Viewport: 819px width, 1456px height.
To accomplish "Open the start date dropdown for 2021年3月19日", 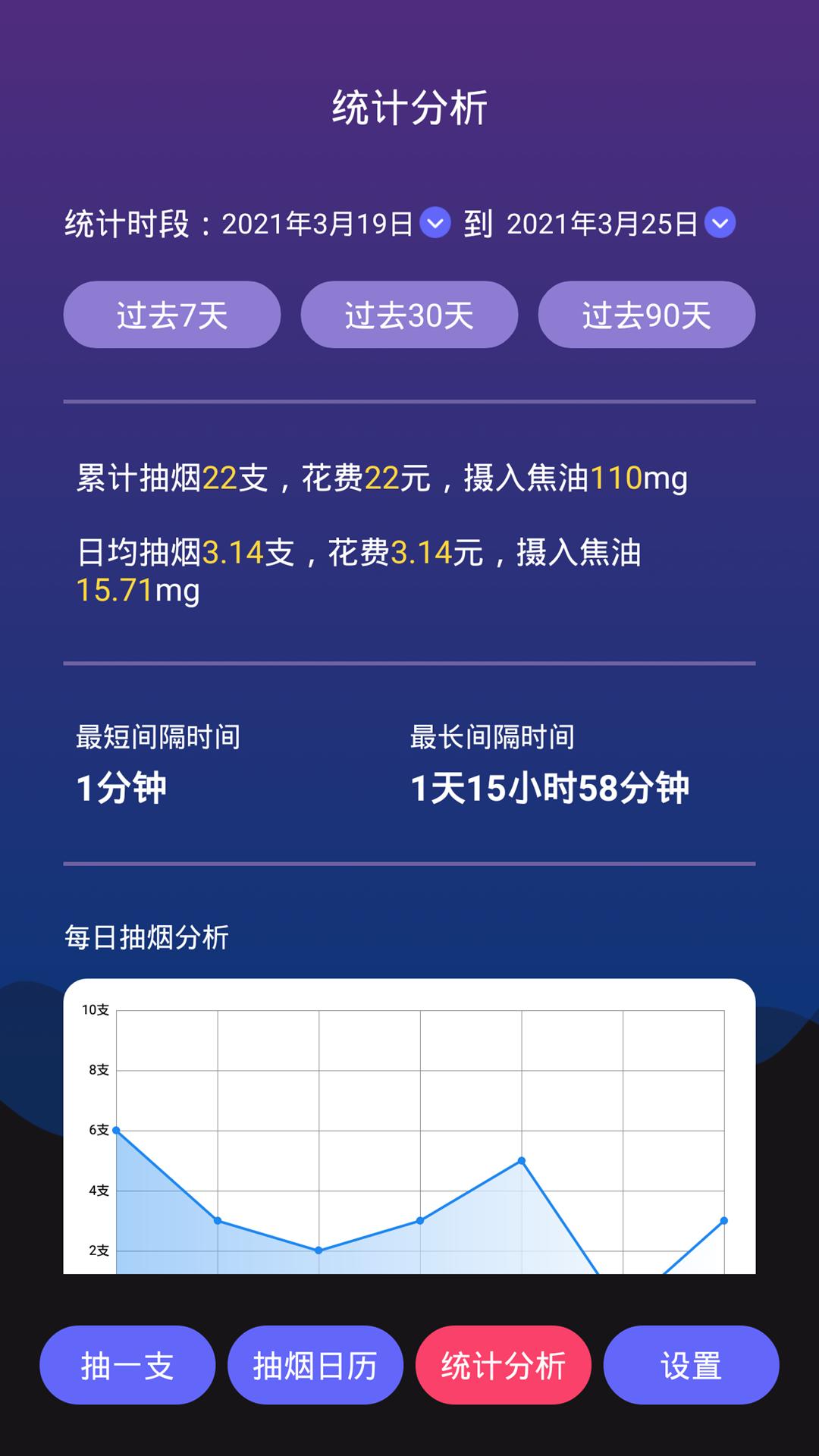I will [x=435, y=223].
